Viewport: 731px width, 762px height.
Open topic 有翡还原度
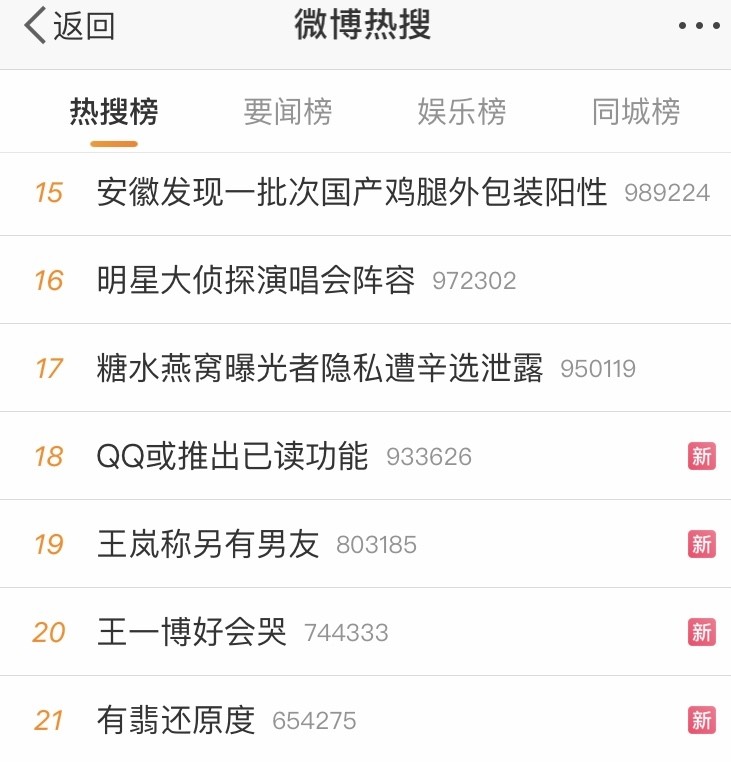(176, 721)
